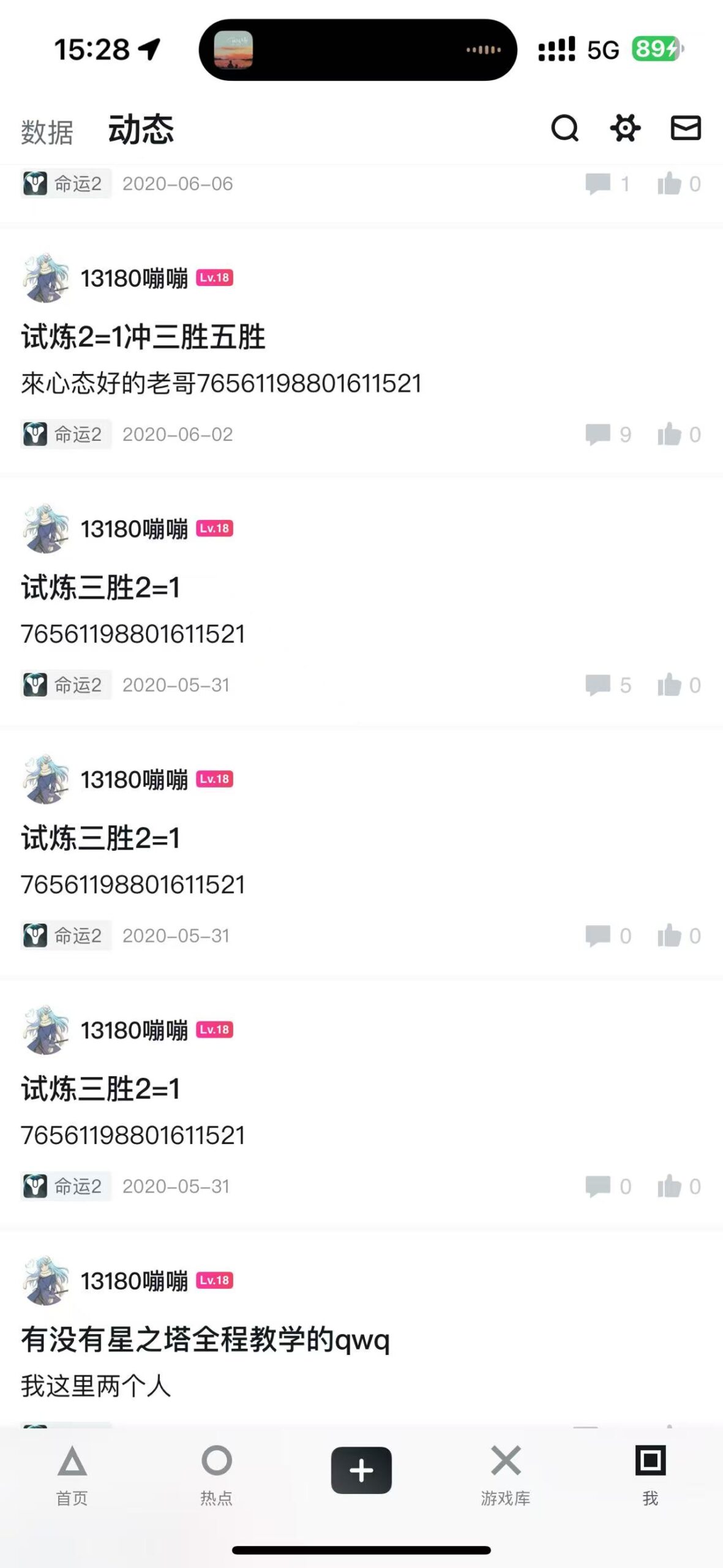
Task: Open the settings gear
Action: coord(625,128)
